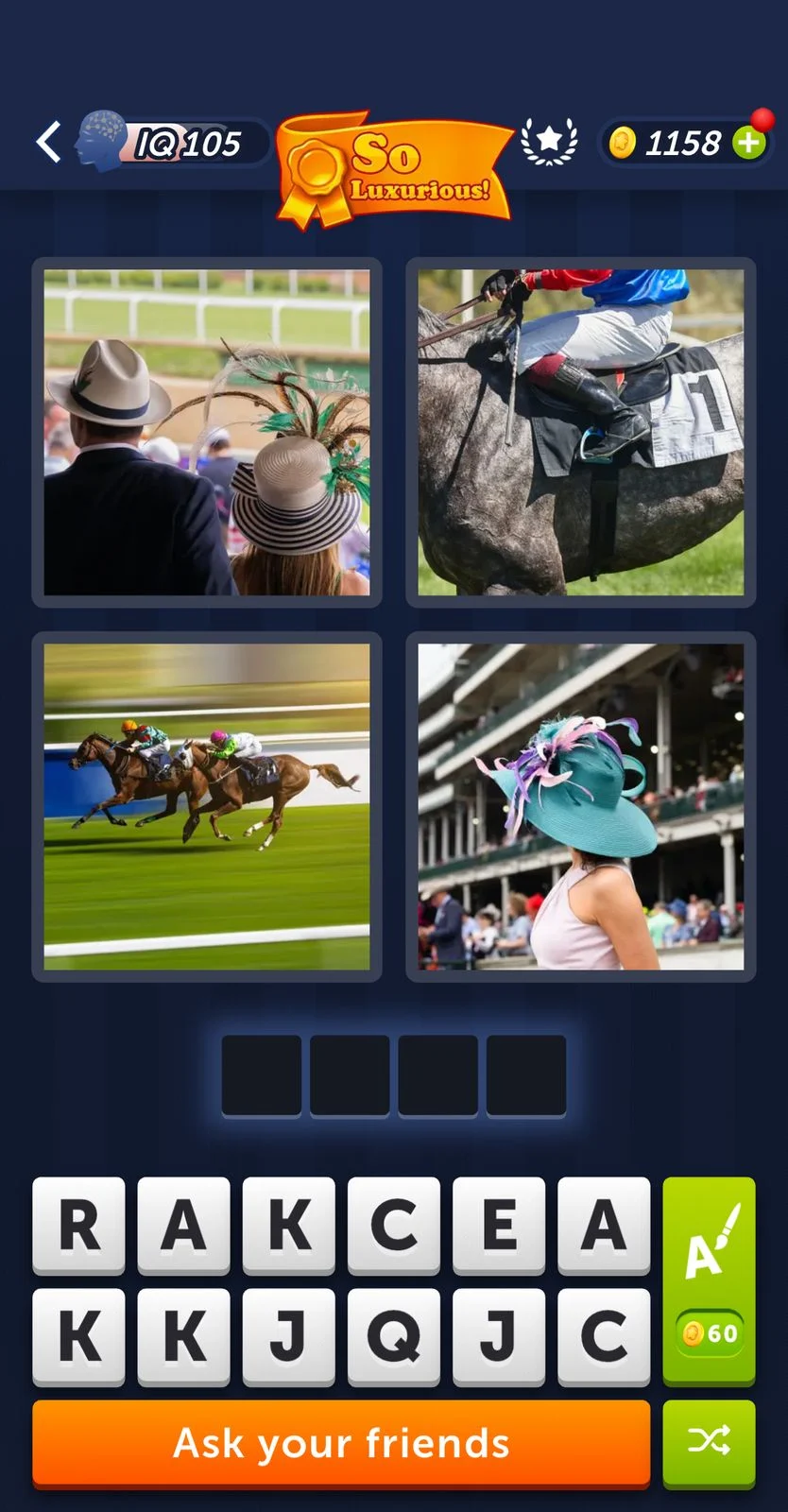
Task: Tap the first empty answer slot
Action: point(262,1075)
